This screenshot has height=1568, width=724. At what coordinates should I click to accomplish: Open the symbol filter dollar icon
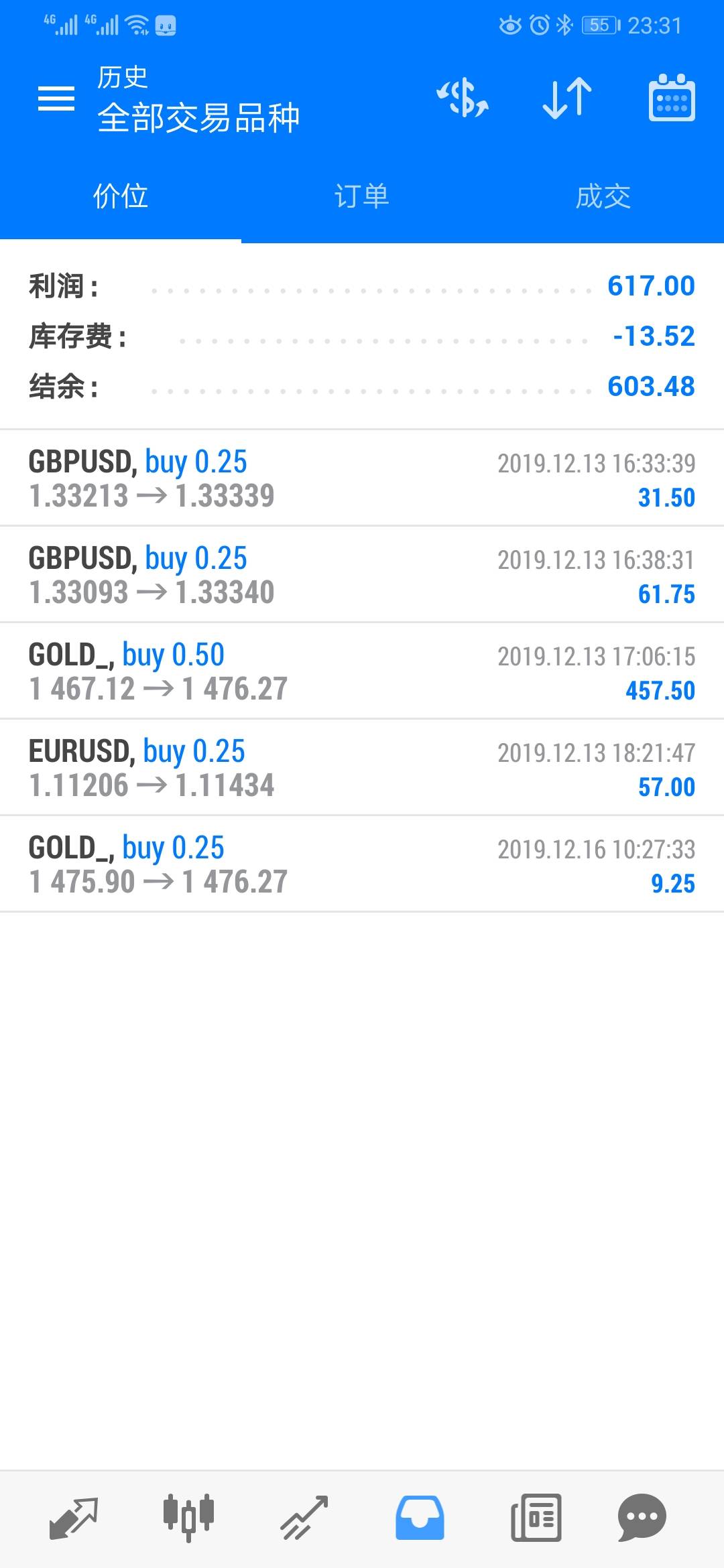(x=463, y=99)
